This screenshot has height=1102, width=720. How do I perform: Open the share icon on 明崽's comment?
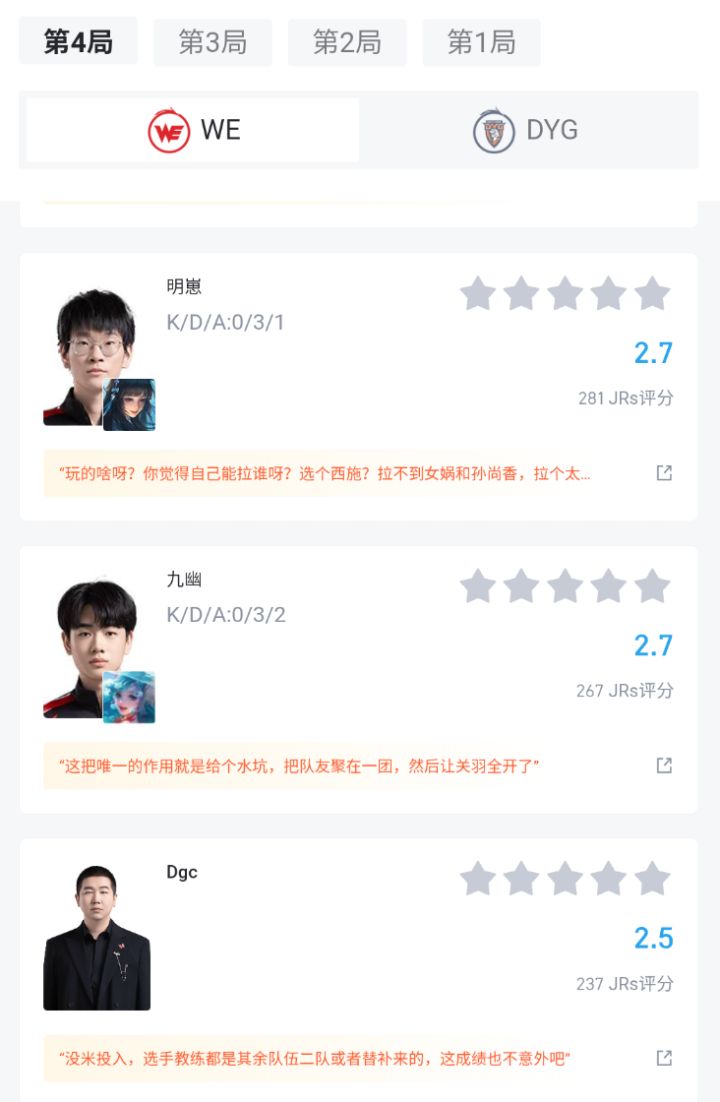[x=664, y=473]
